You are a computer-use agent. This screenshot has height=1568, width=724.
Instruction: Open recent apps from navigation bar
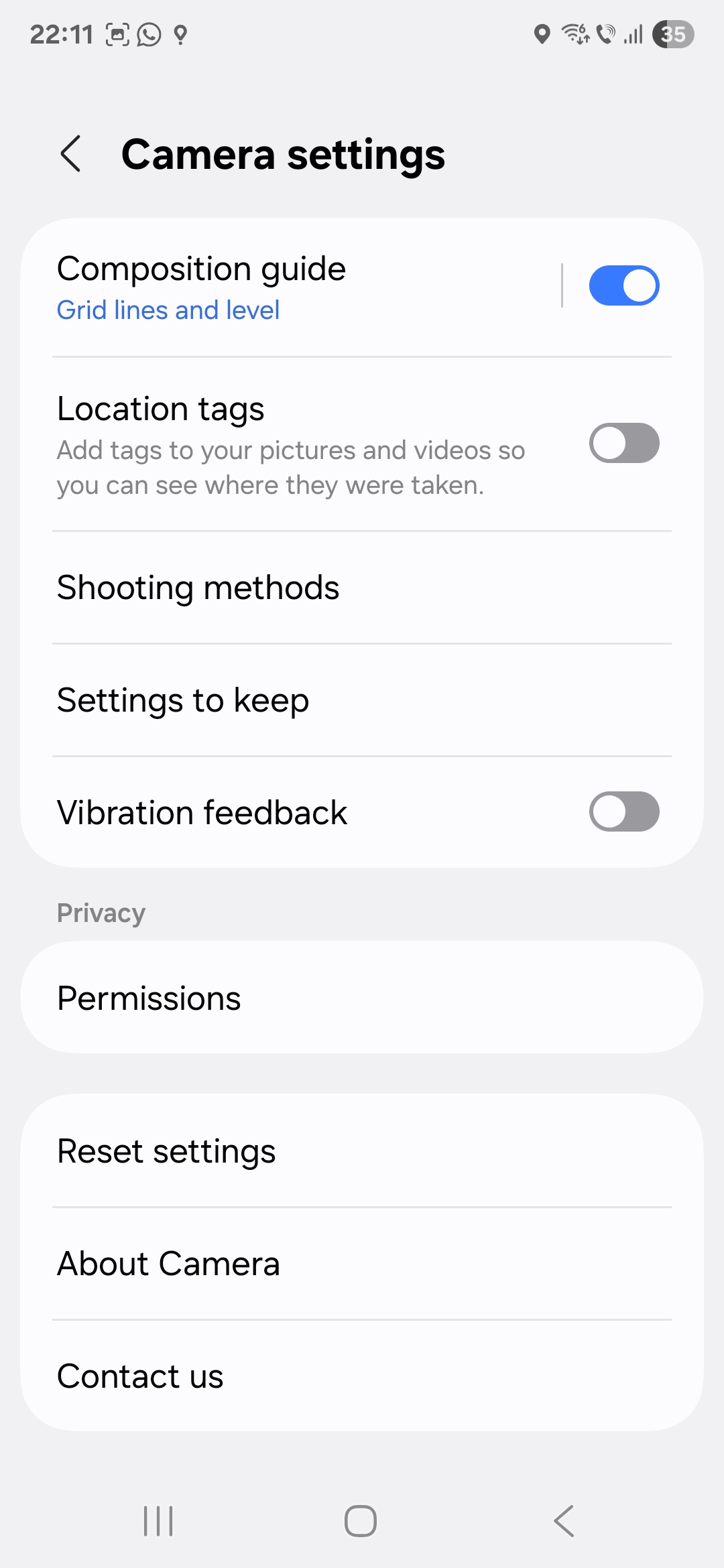point(159,1520)
